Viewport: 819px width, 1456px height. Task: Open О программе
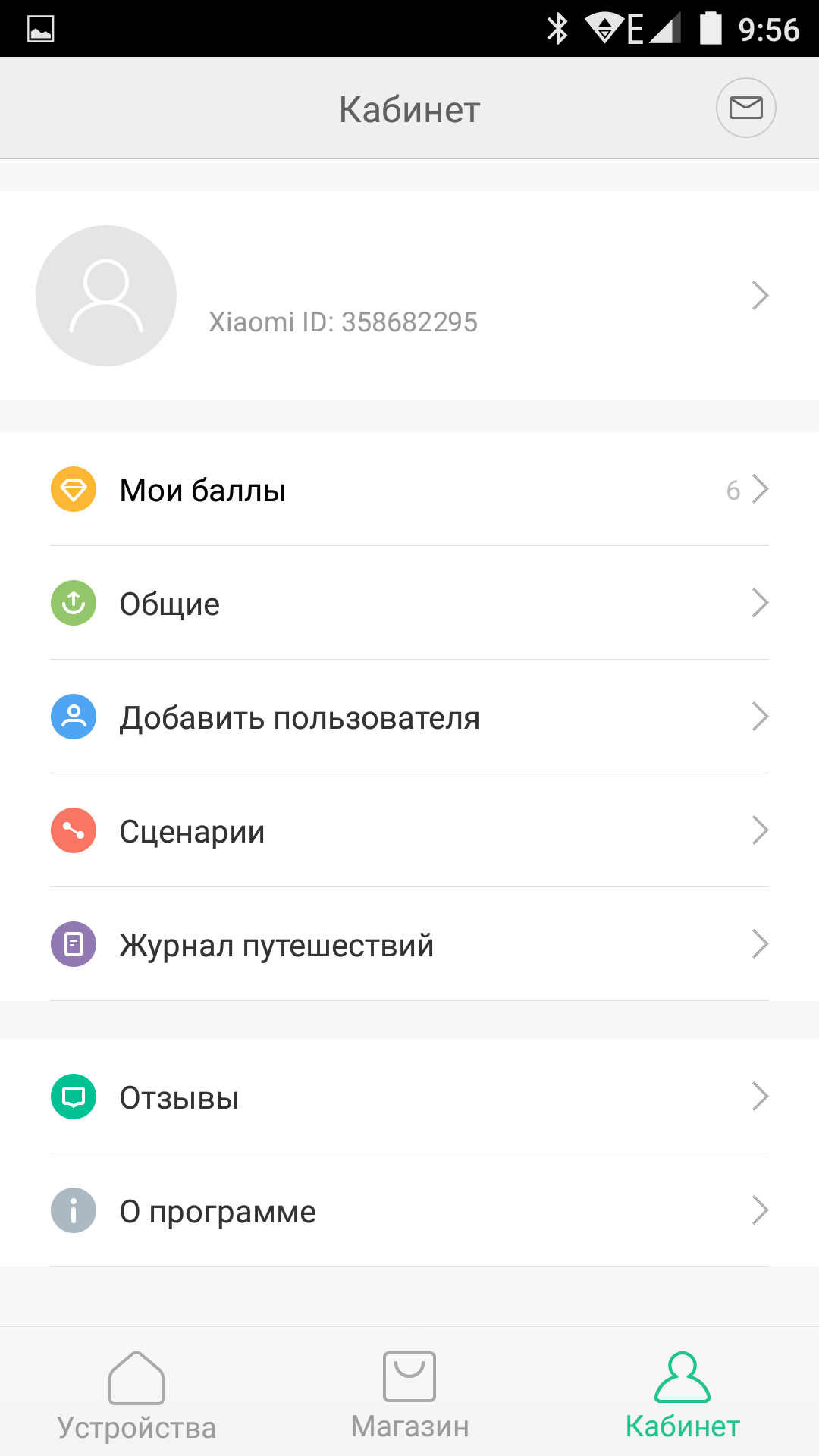[x=409, y=1211]
